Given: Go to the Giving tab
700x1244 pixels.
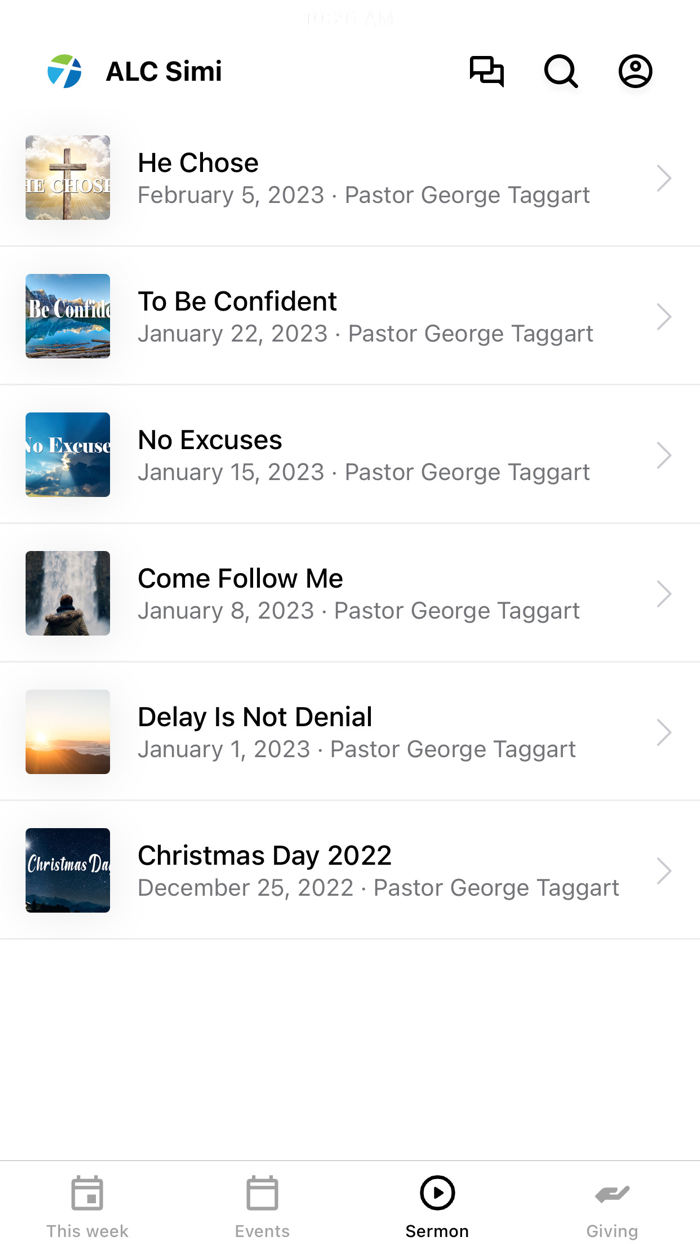Looking at the screenshot, I should pos(612,1205).
